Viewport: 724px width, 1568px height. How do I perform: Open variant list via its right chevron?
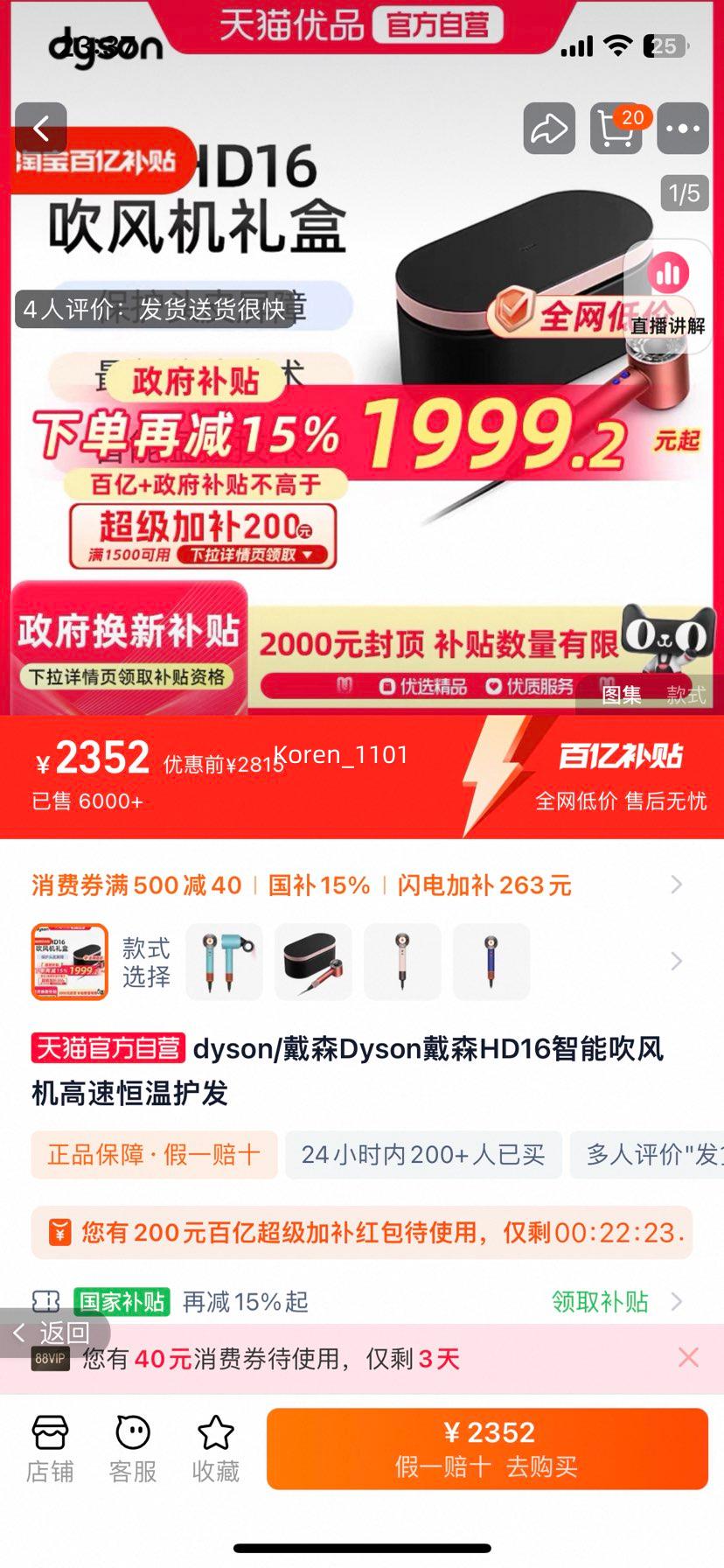(675, 961)
